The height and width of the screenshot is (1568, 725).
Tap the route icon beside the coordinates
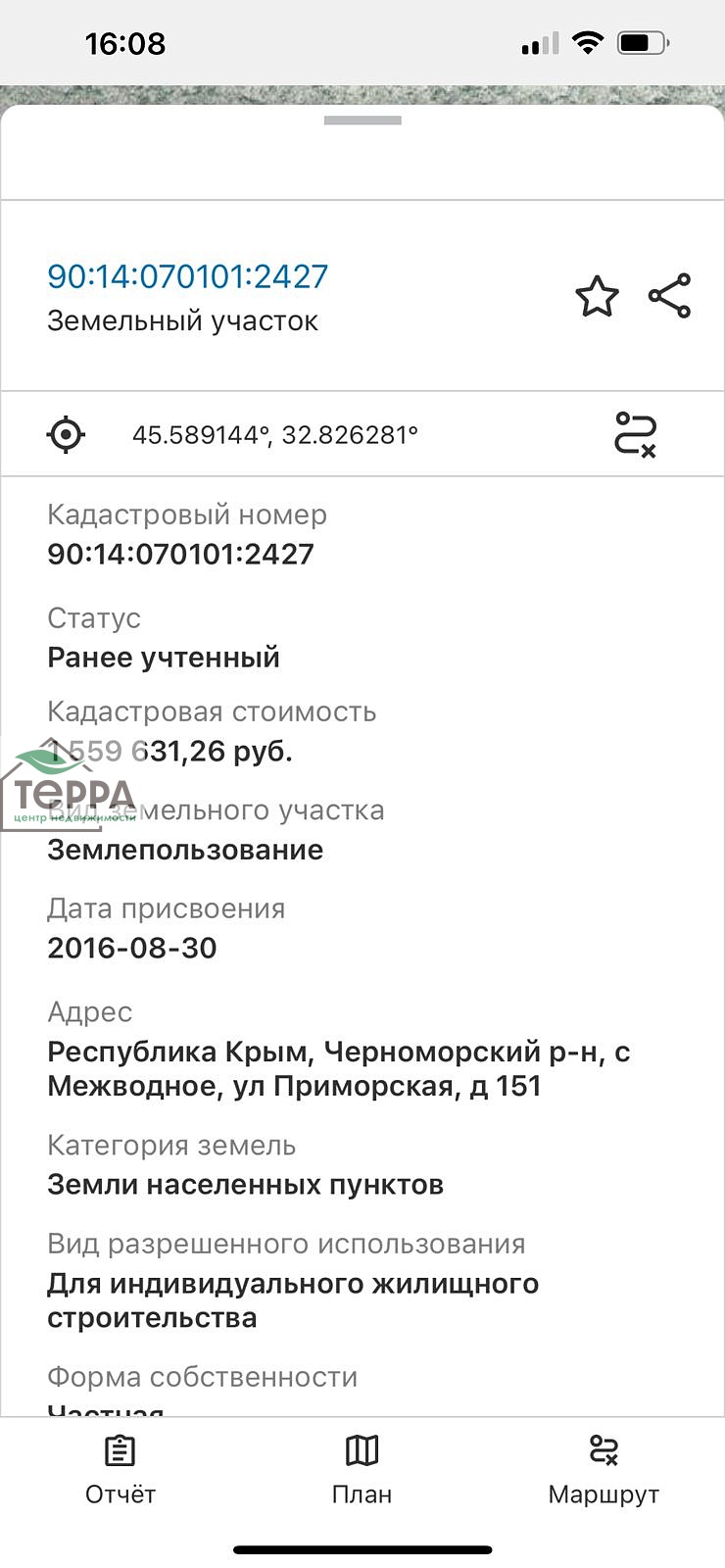point(635,434)
